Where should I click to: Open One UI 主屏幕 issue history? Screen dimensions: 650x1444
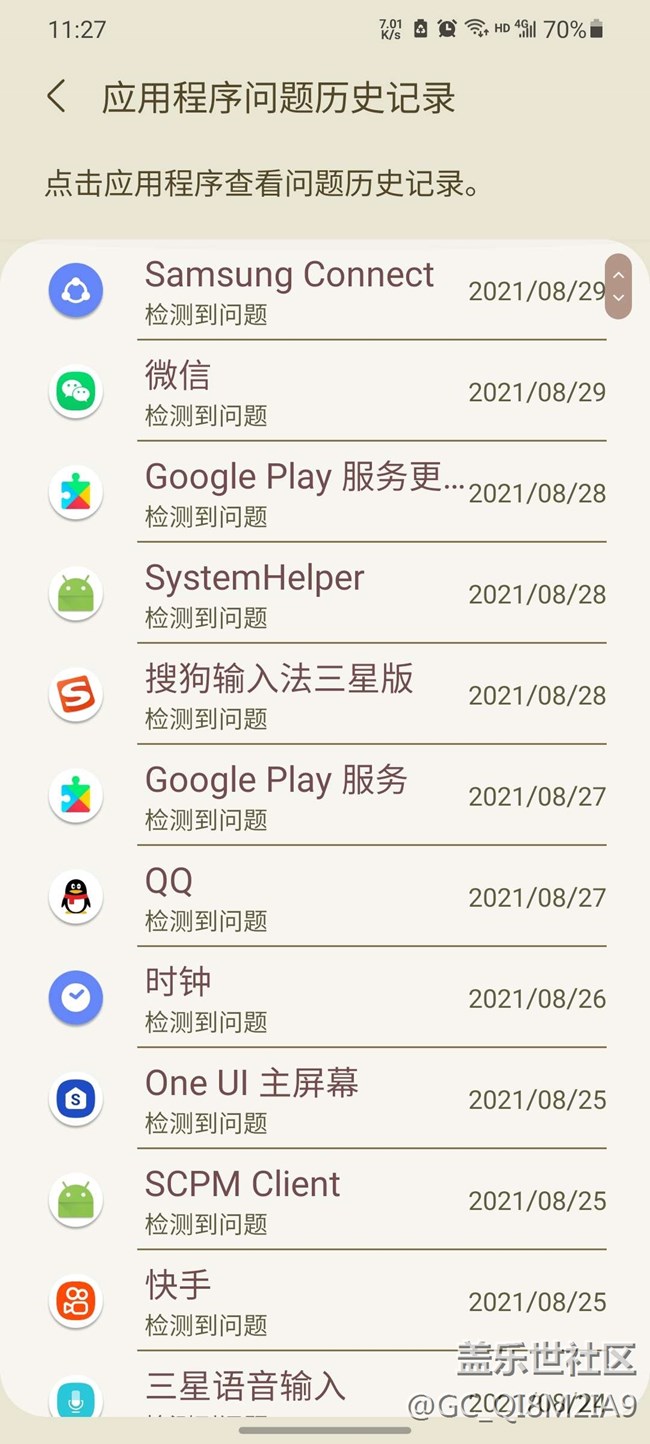click(x=325, y=1099)
